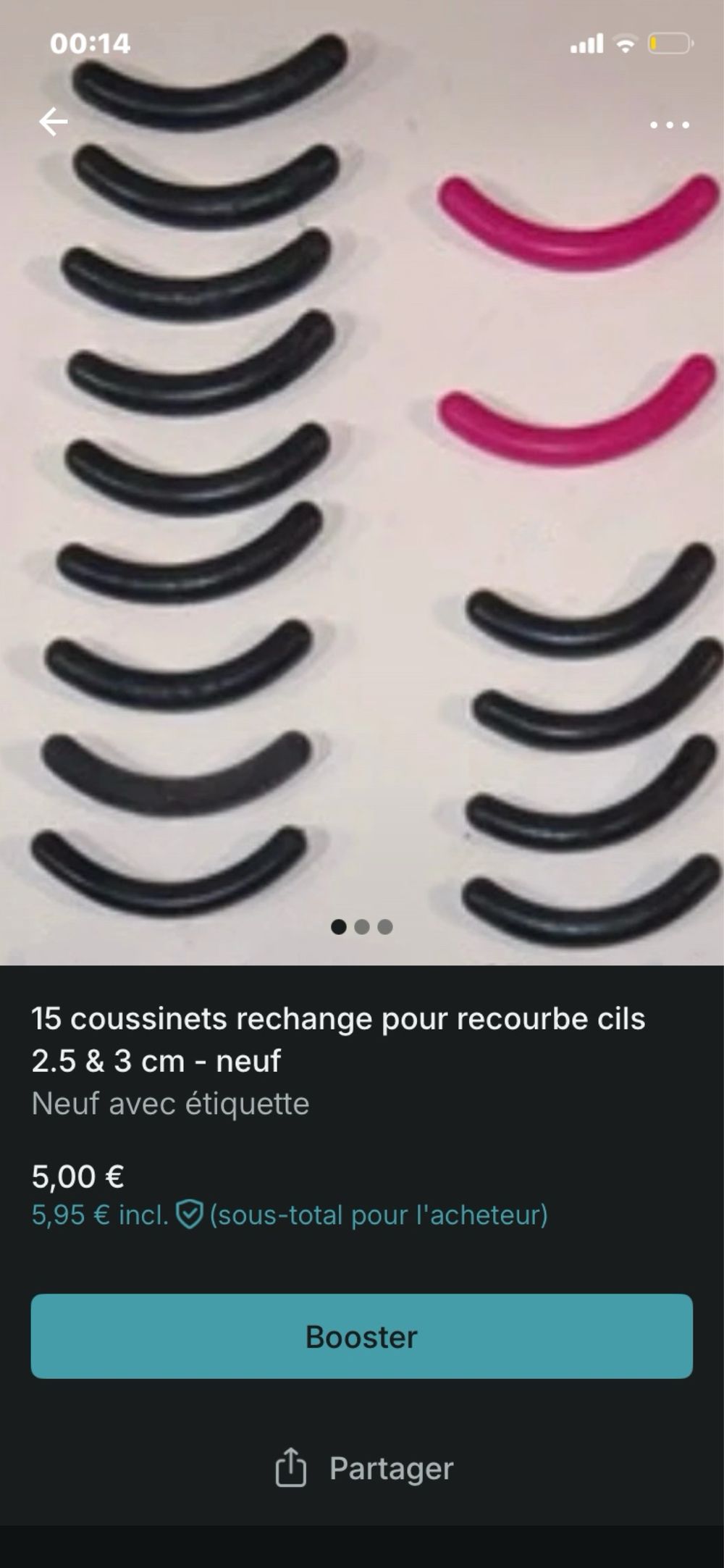724x1568 pixels.
Task: Tap the buyer protection shield icon
Action: coord(189,1215)
